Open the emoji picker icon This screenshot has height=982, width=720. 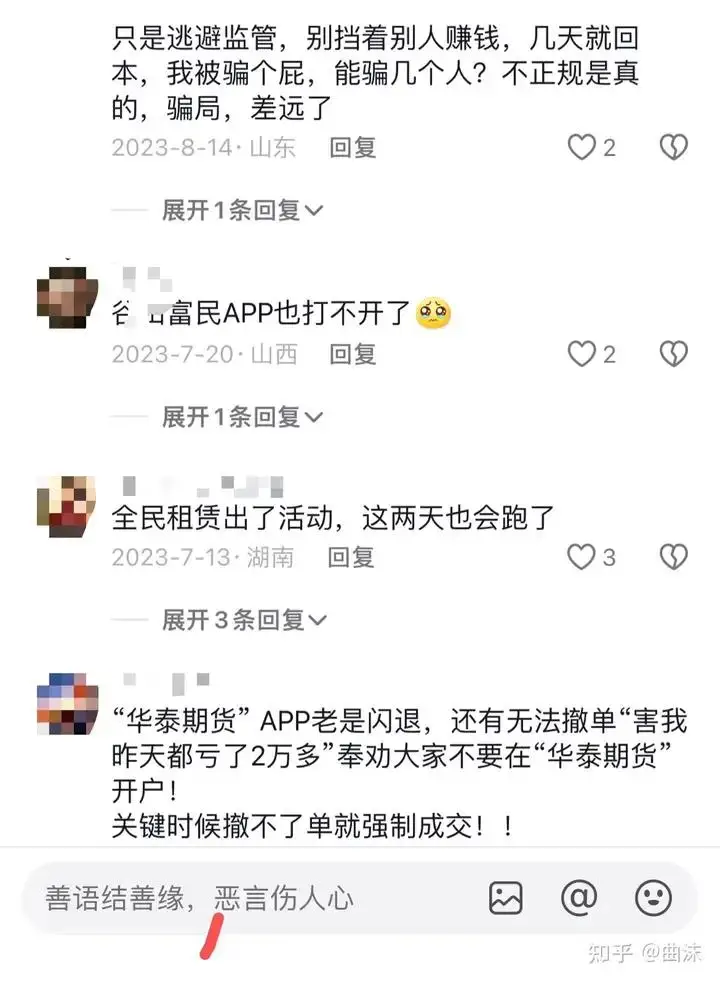651,899
